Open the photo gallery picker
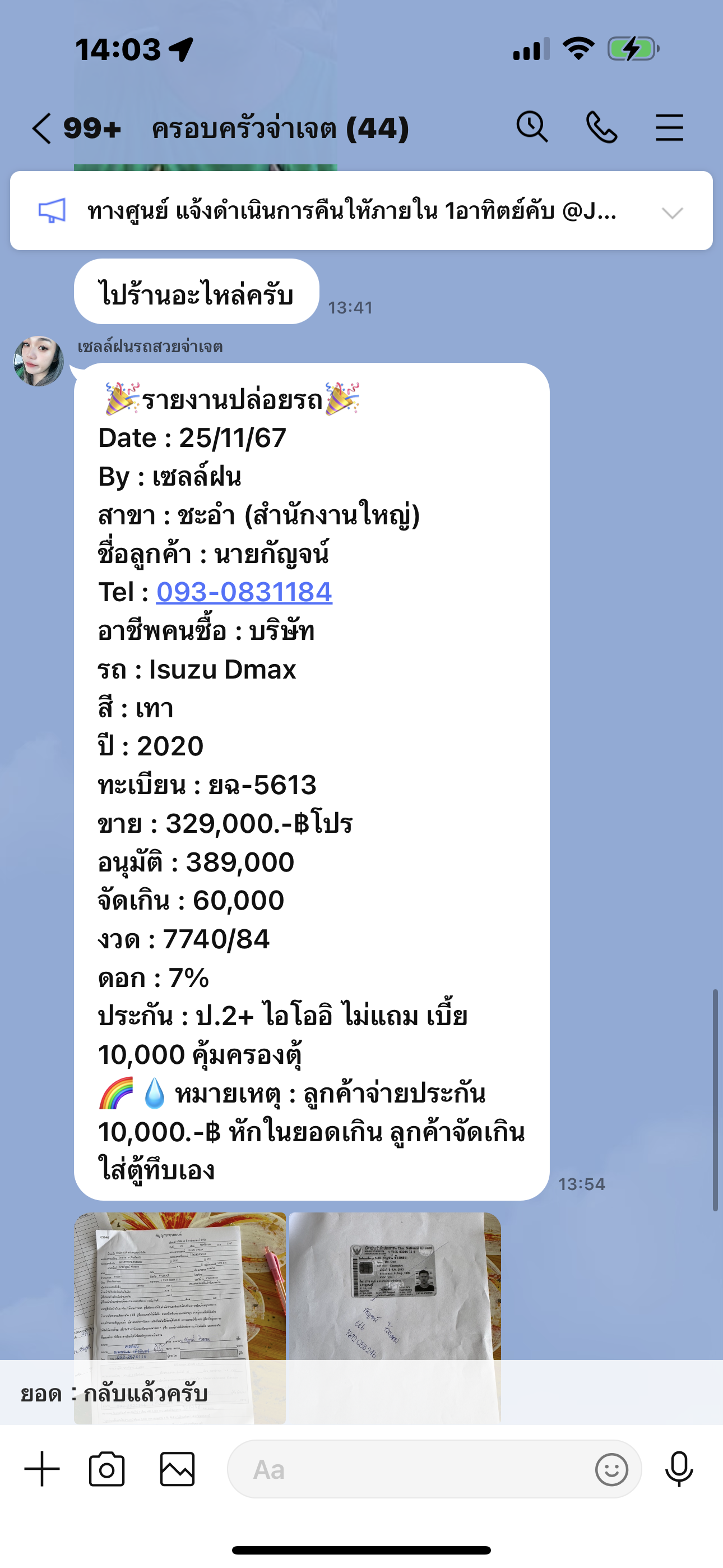Viewport: 723px width, 1568px height. [177, 1469]
